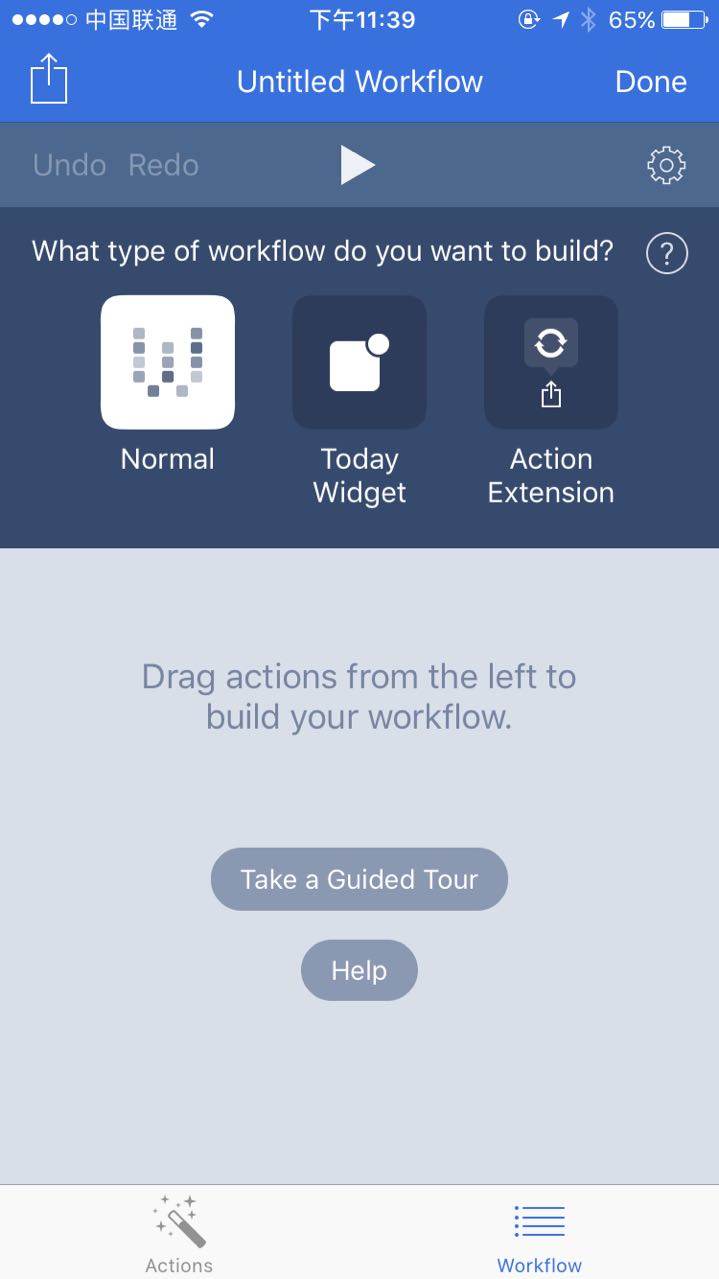The height and width of the screenshot is (1279, 719).
Task: Open the question mark info about workflow types
Action: click(666, 253)
